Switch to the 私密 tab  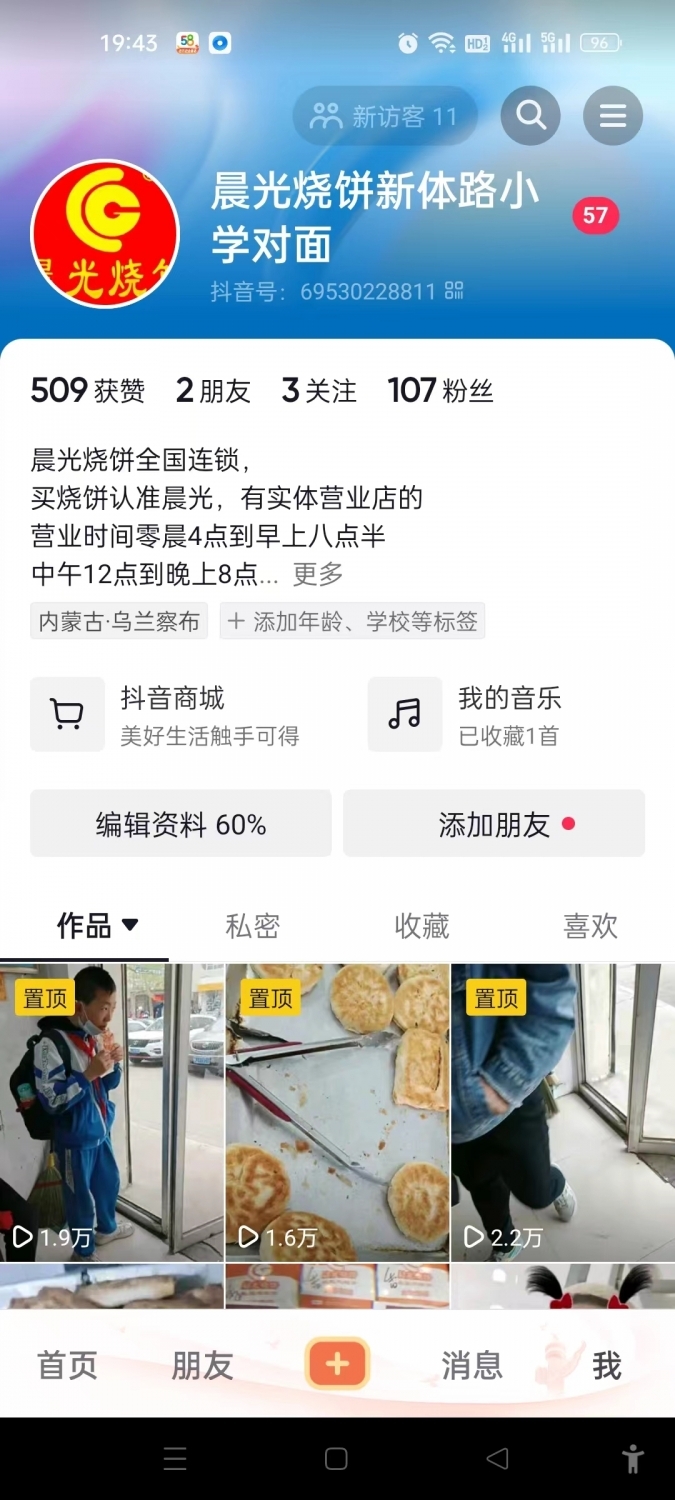[x=252, y=926]
